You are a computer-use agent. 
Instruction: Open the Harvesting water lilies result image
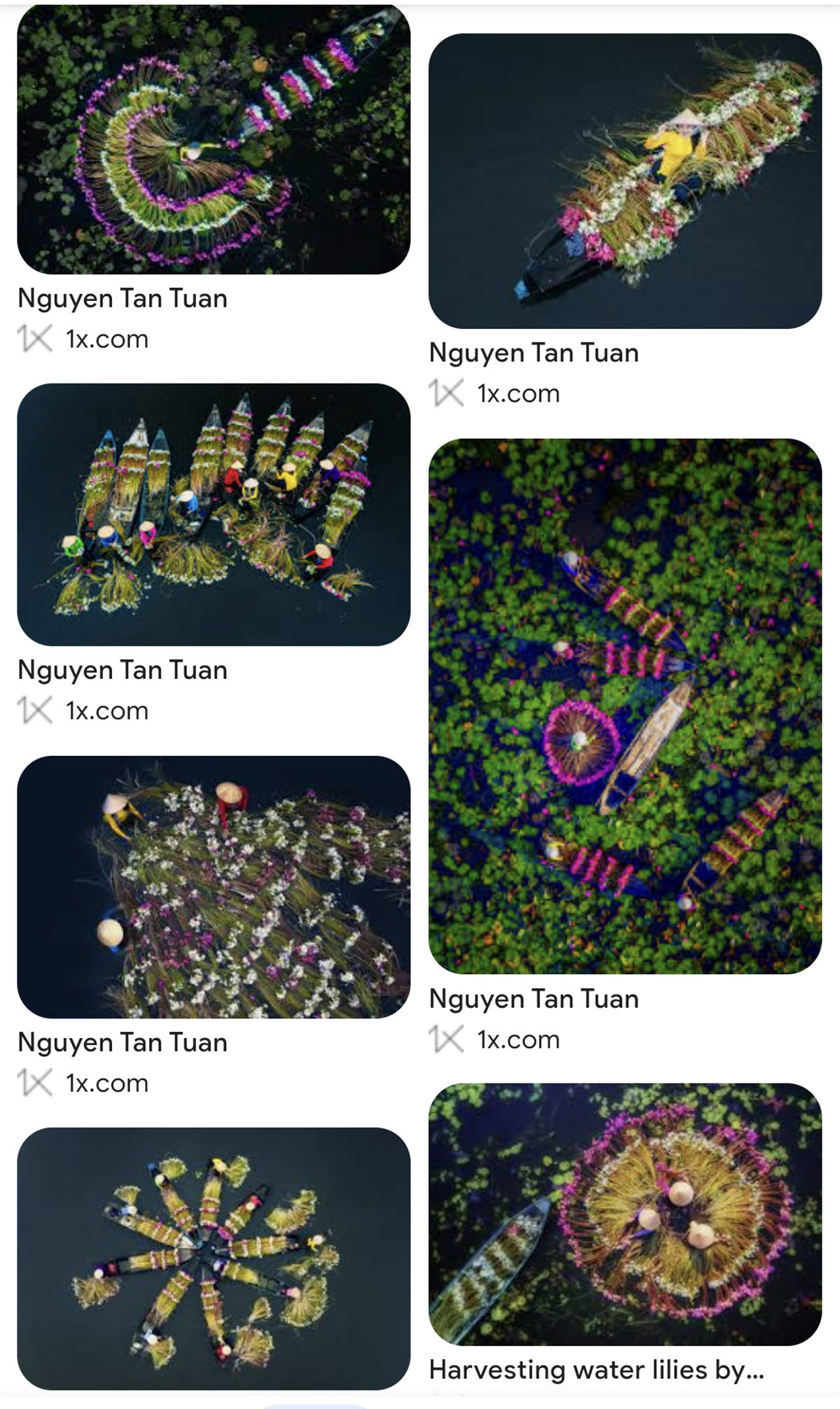(624, 1214)
